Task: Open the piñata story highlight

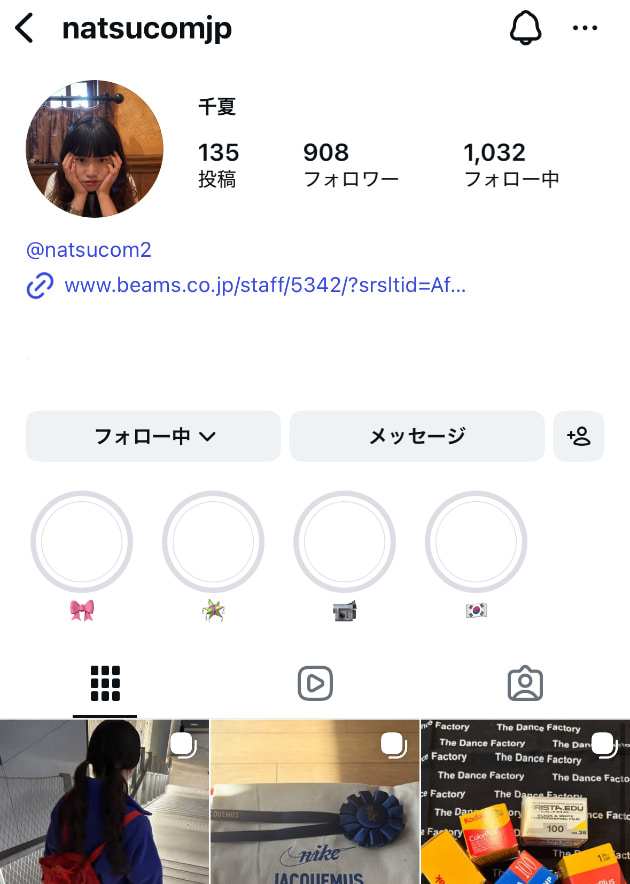Action: point(213,542)
